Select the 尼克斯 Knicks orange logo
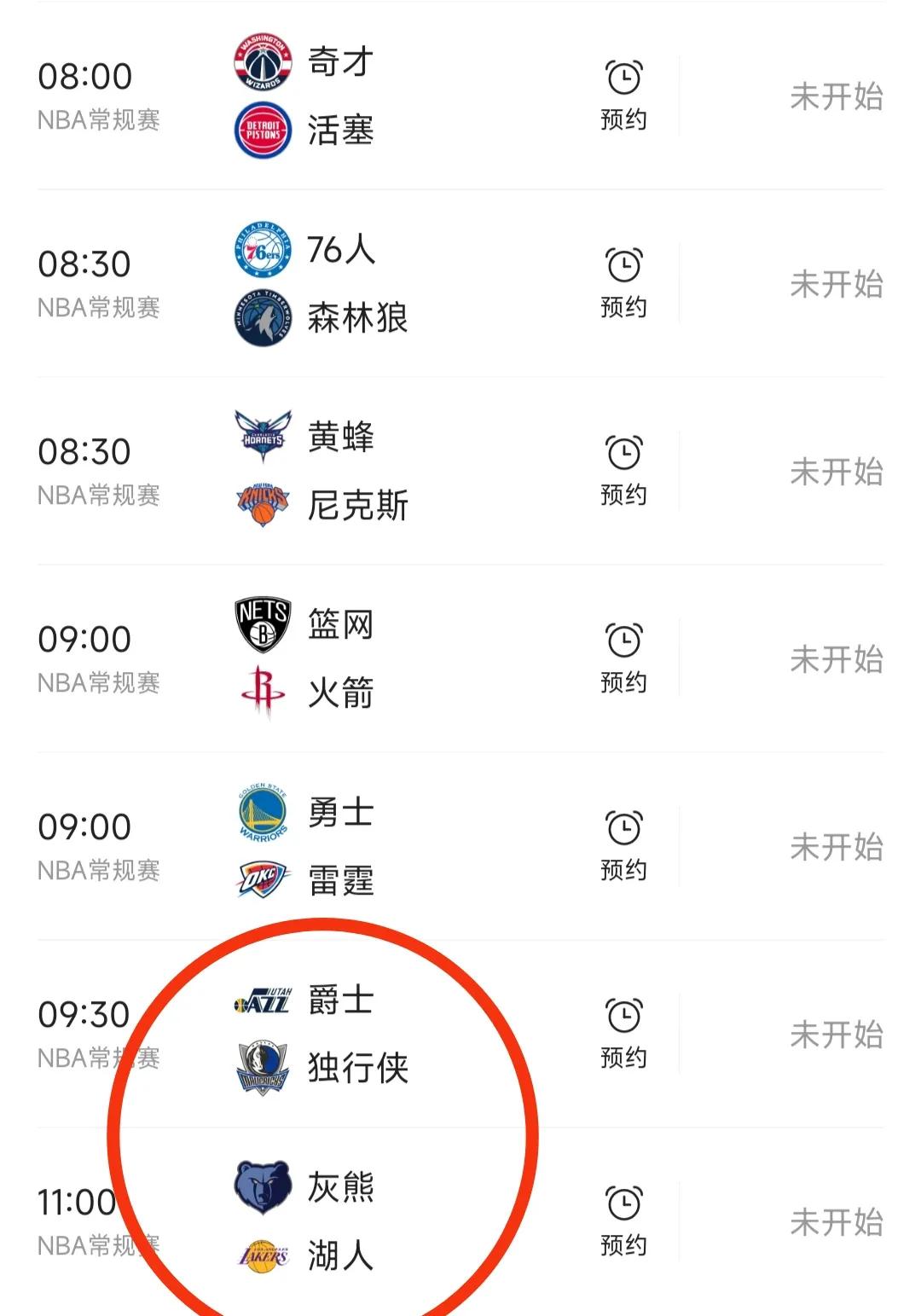Image resolution: width=921 pixels, height=1316 pixels. 264,503
